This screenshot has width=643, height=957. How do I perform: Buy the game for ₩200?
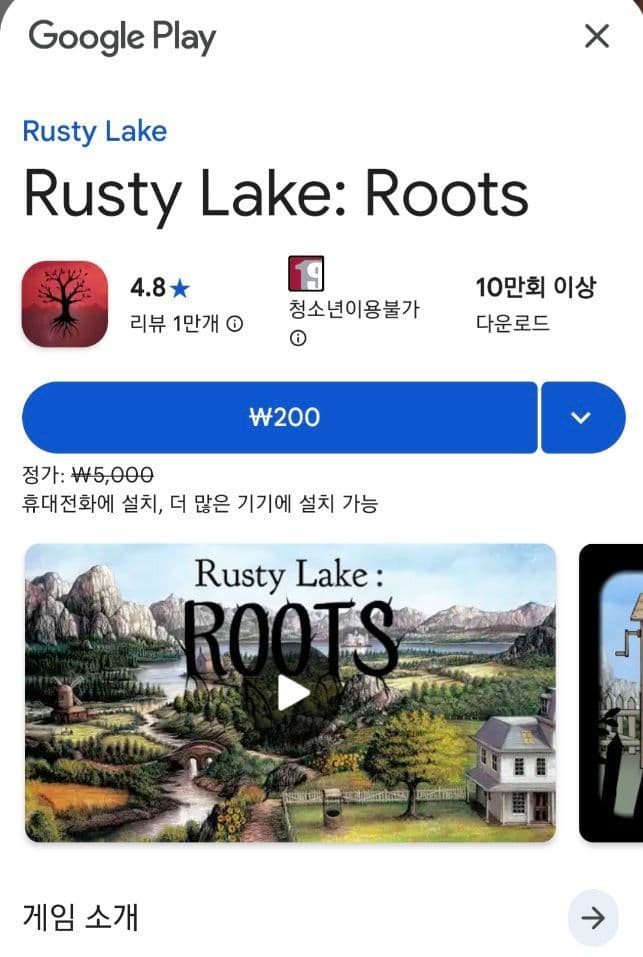280,417
